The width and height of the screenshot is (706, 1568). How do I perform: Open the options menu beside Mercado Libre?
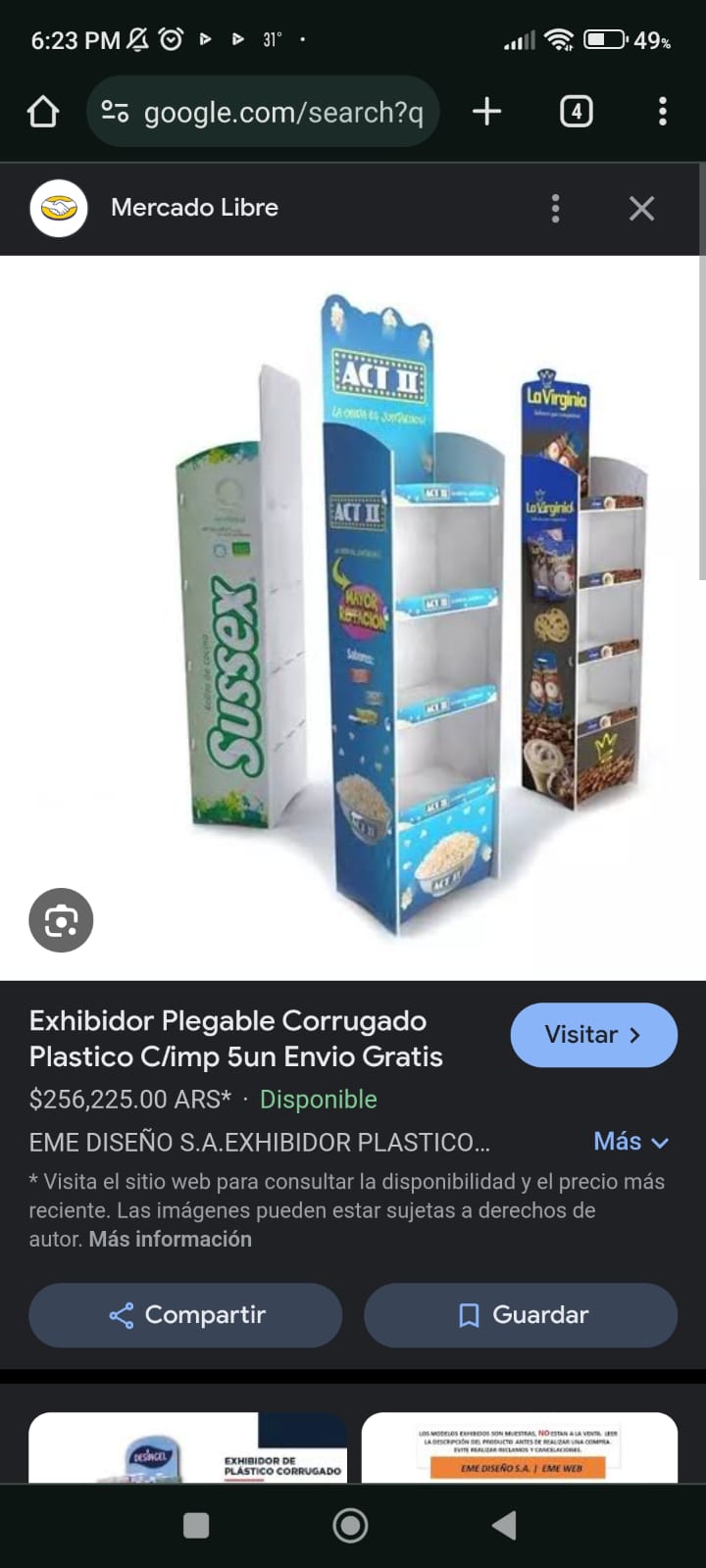point(556,208)
